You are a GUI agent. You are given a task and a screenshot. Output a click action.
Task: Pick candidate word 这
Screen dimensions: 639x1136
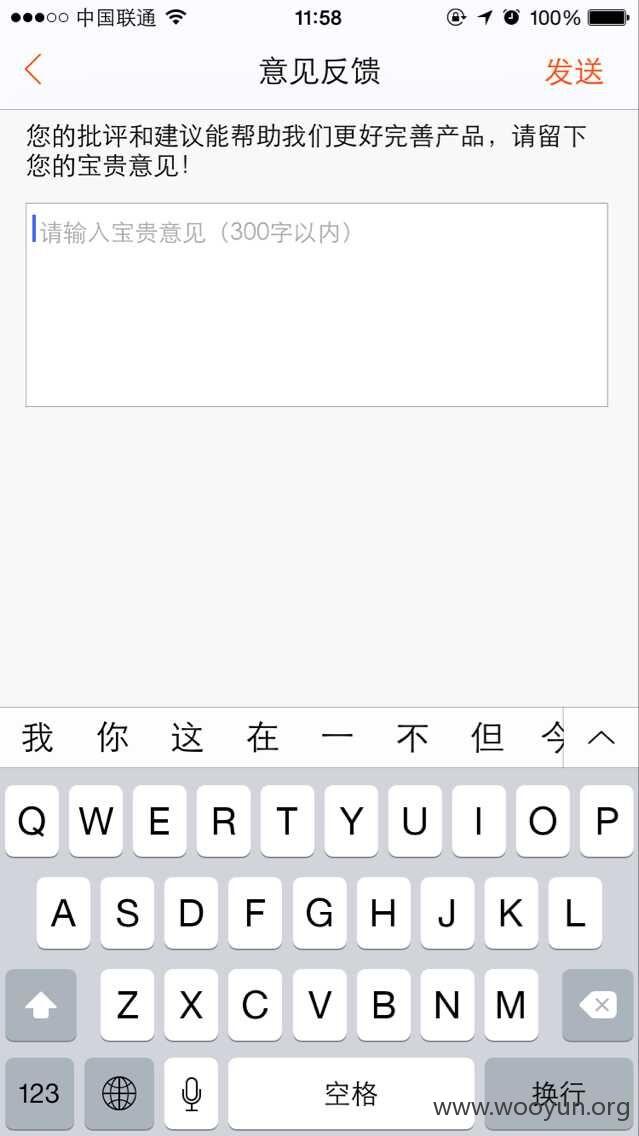click(187, 738)
